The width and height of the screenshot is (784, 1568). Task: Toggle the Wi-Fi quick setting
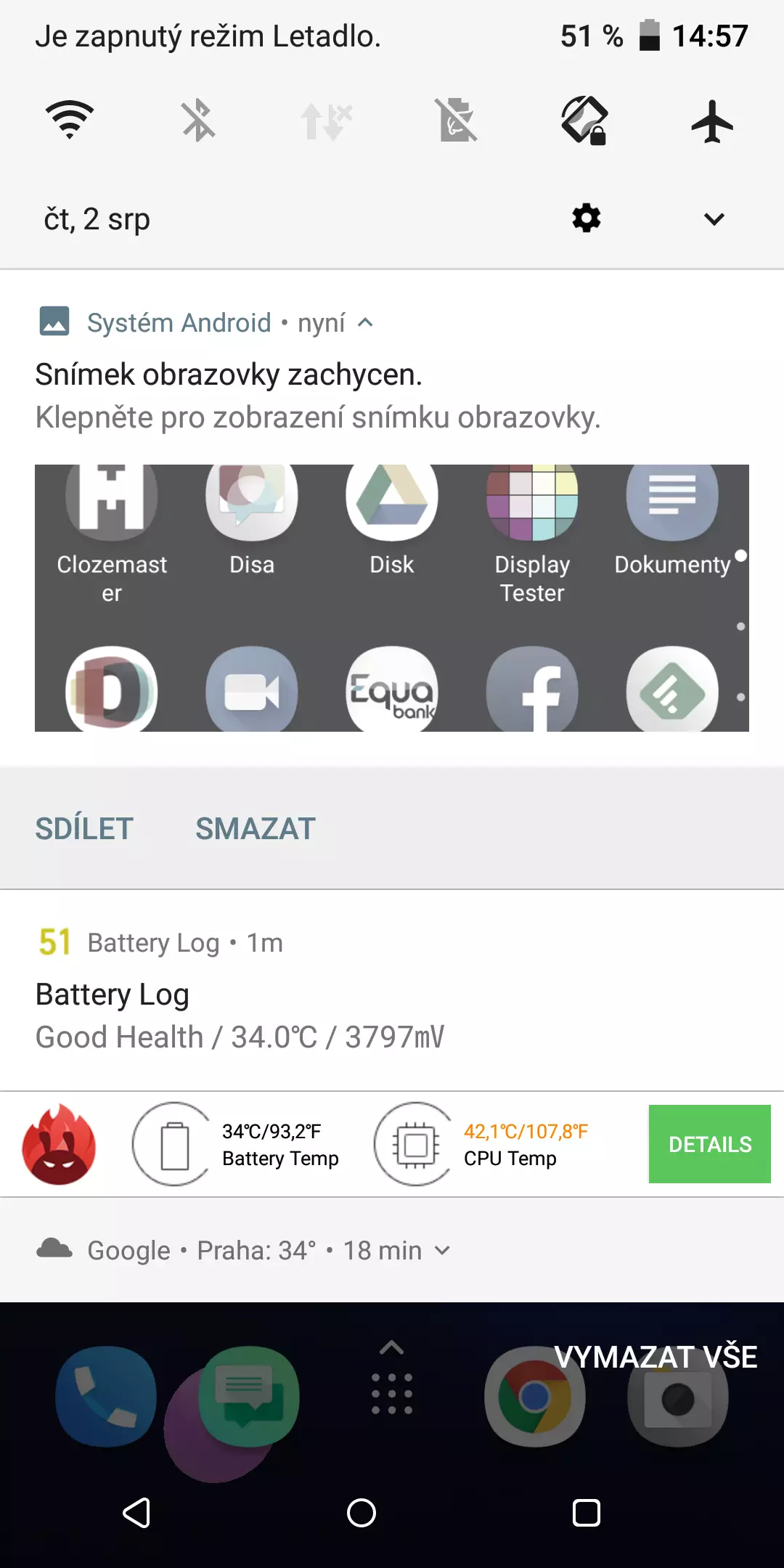(70, 120)
